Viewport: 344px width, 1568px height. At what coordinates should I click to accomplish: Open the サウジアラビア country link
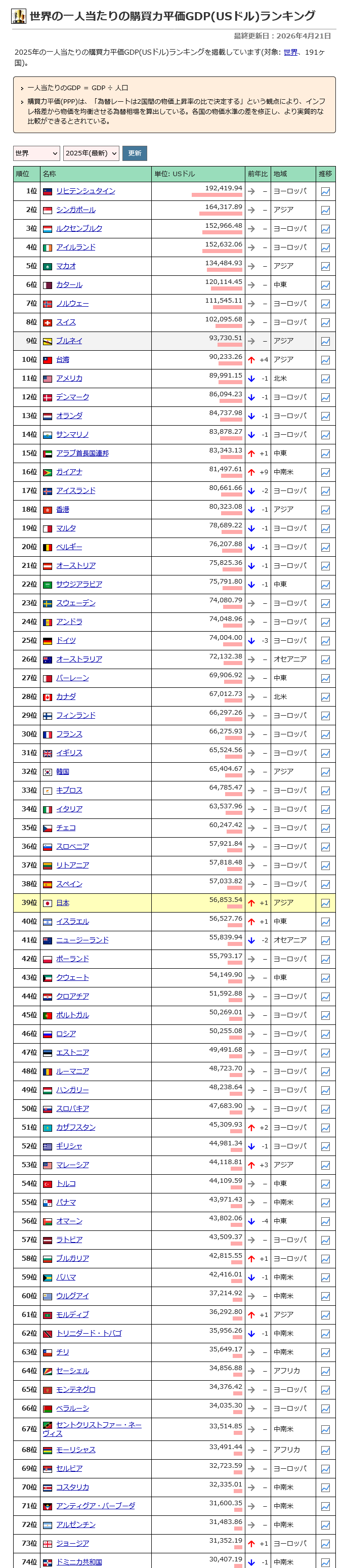click(79, 585)
